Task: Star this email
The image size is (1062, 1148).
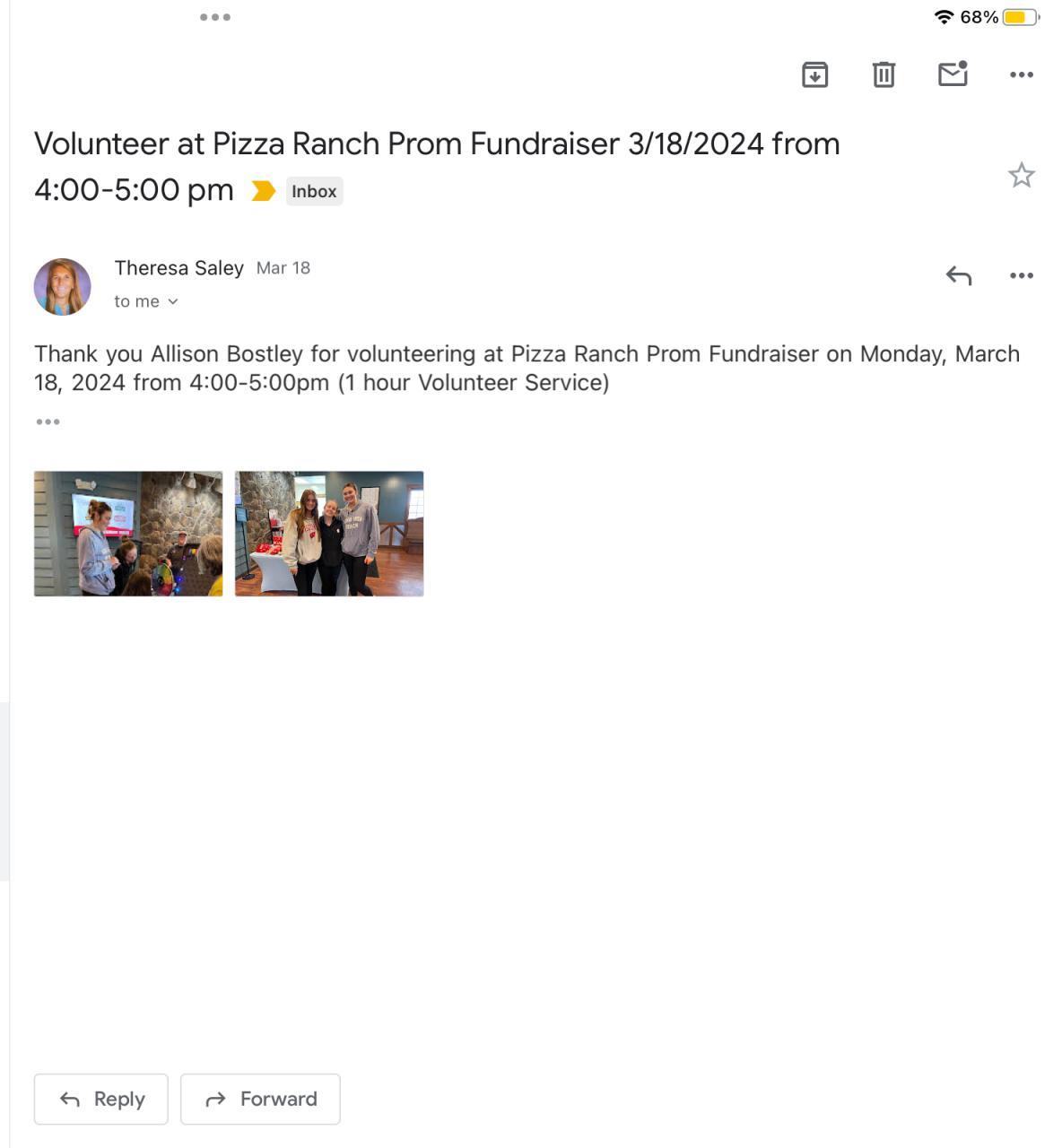Action: (1022, 175)
